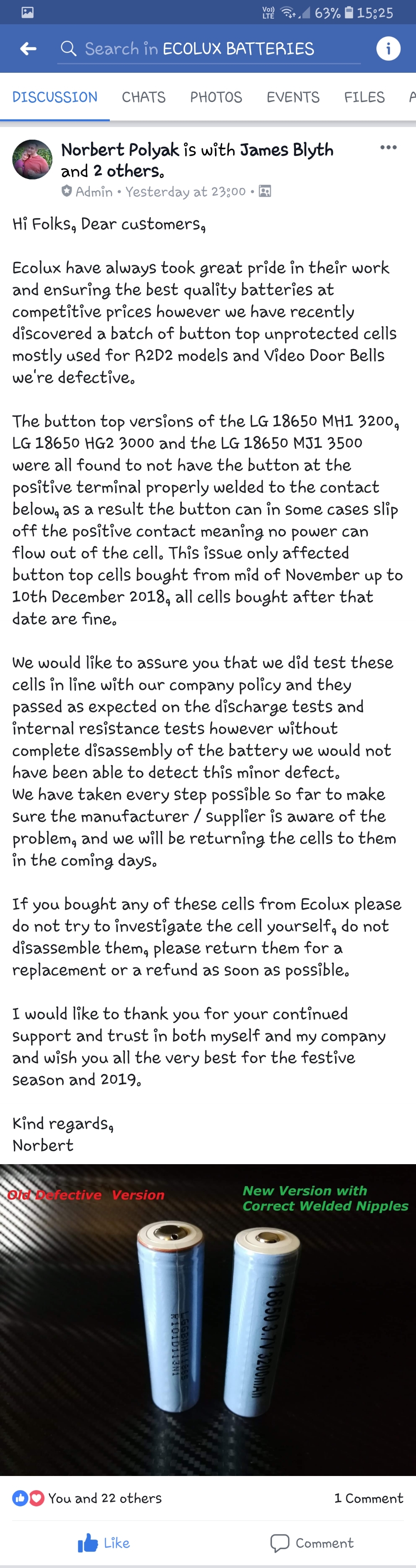Like Norbert's post

104,1543
